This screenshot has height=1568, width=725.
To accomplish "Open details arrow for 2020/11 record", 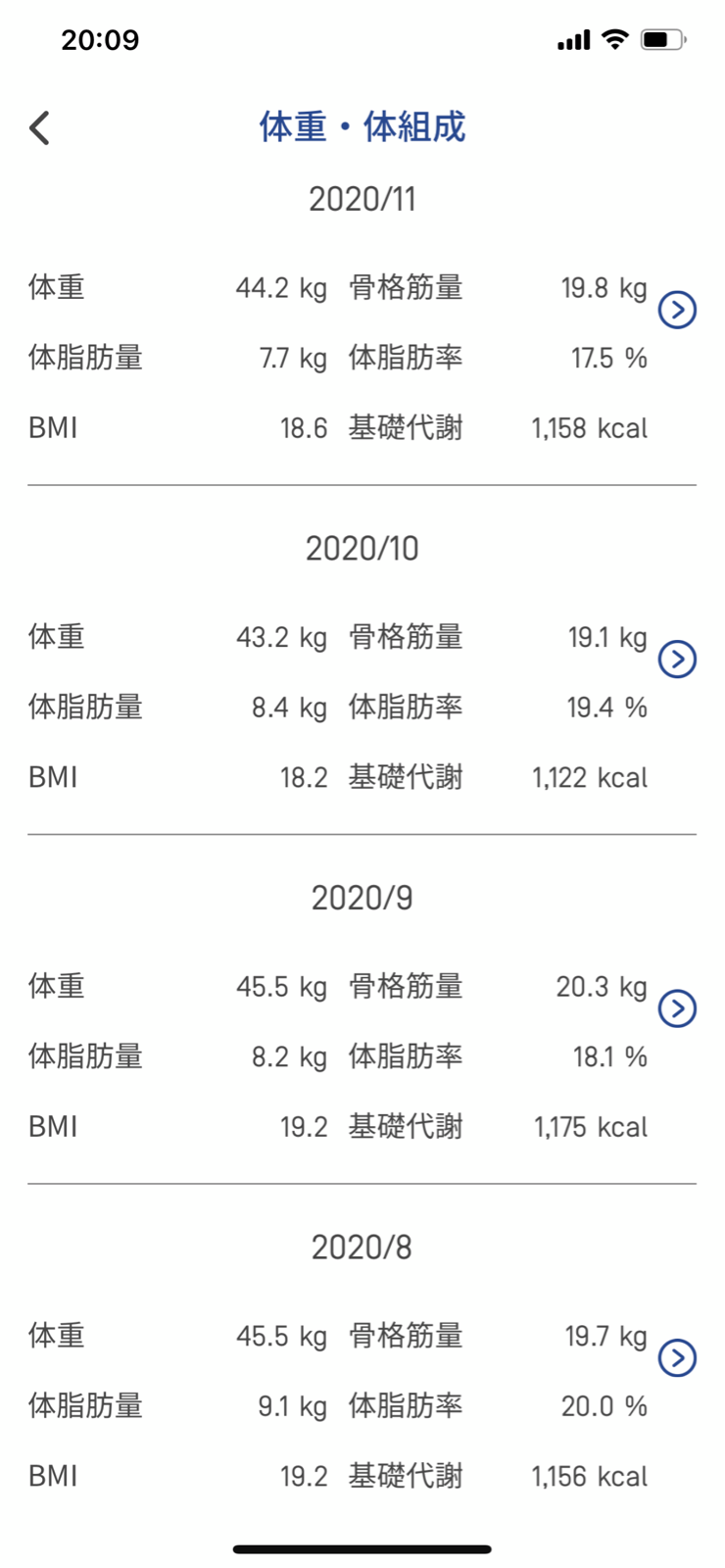I will click(677, 310).
